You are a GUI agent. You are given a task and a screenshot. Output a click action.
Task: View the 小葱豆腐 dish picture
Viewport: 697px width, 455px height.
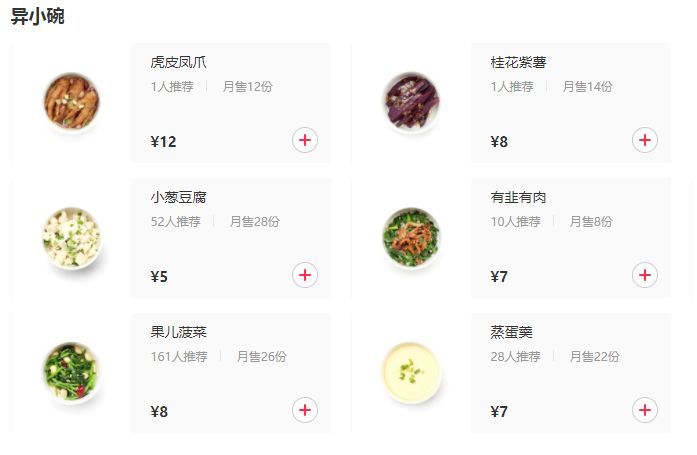[x=71, y=237]
